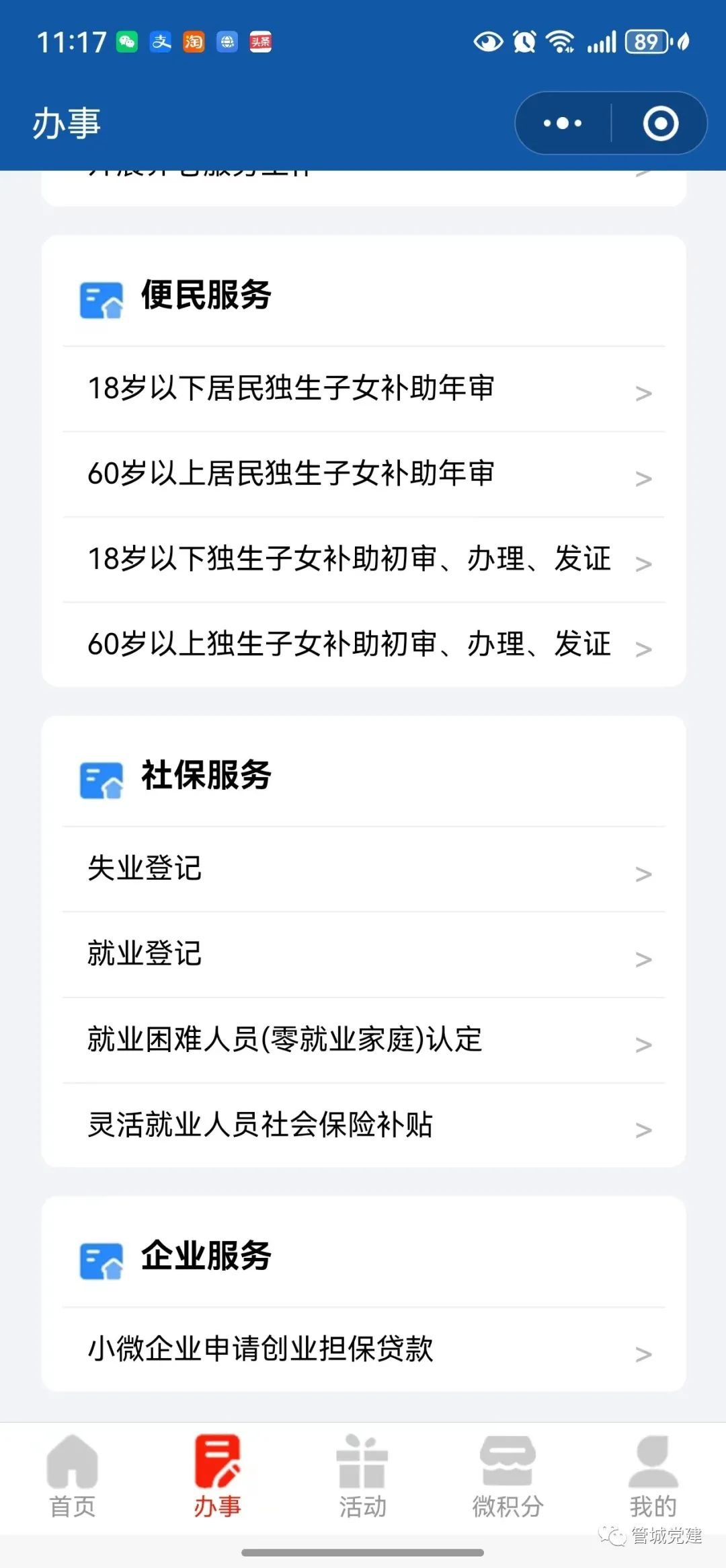This screenshot has height=1568, width=726.
Task: Tap the 办事 tab
Action: tap(218, 1477)
